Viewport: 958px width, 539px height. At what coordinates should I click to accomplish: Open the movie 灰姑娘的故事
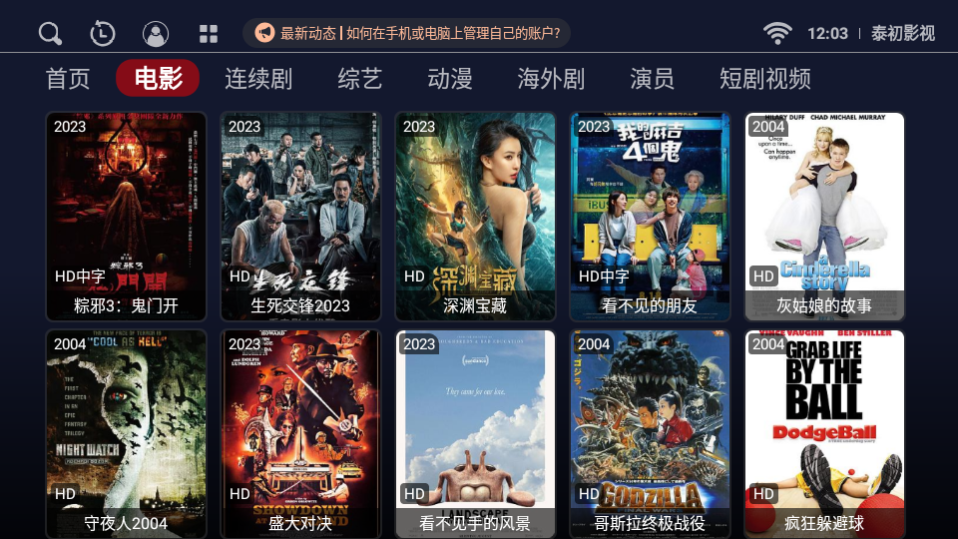[824, 216]
